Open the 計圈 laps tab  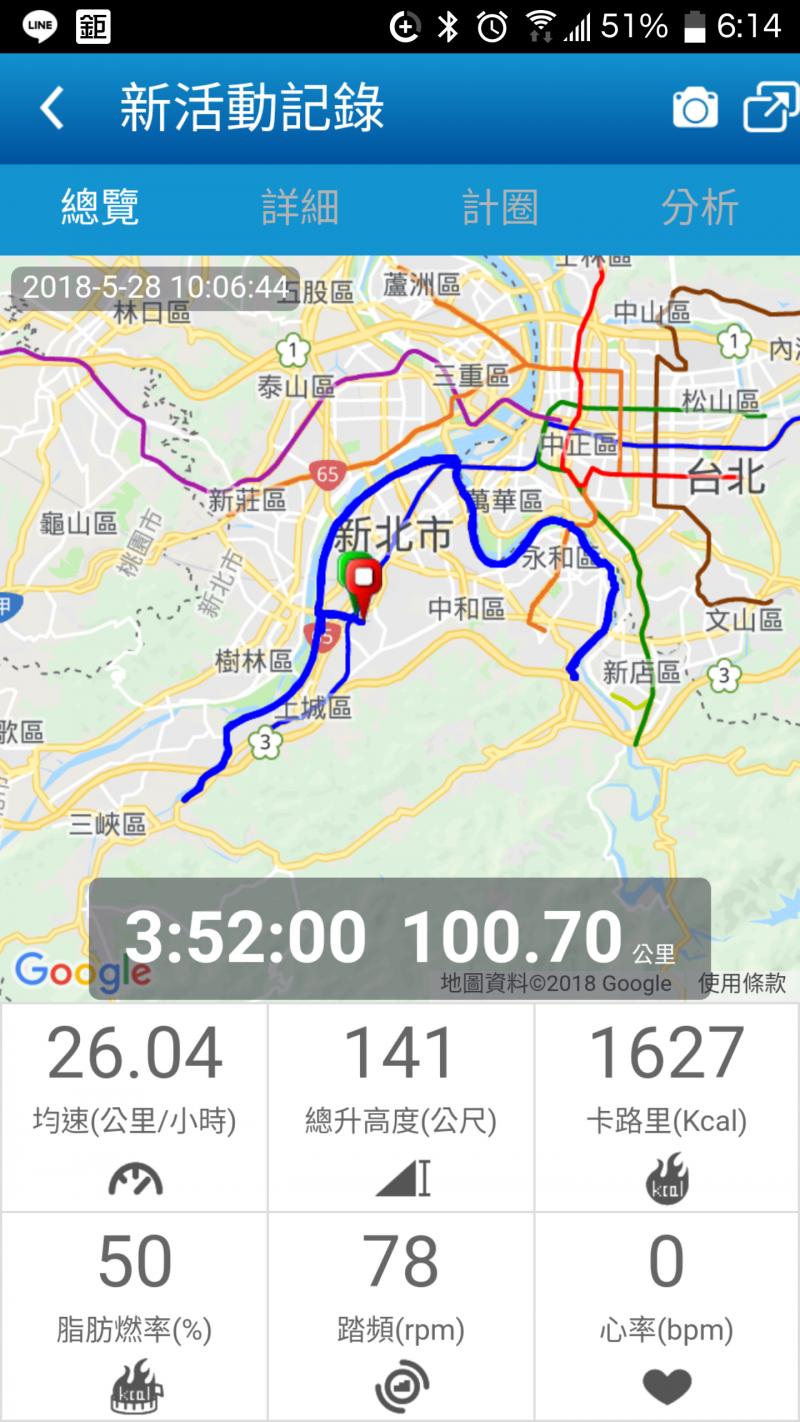(x=500, y=208)
